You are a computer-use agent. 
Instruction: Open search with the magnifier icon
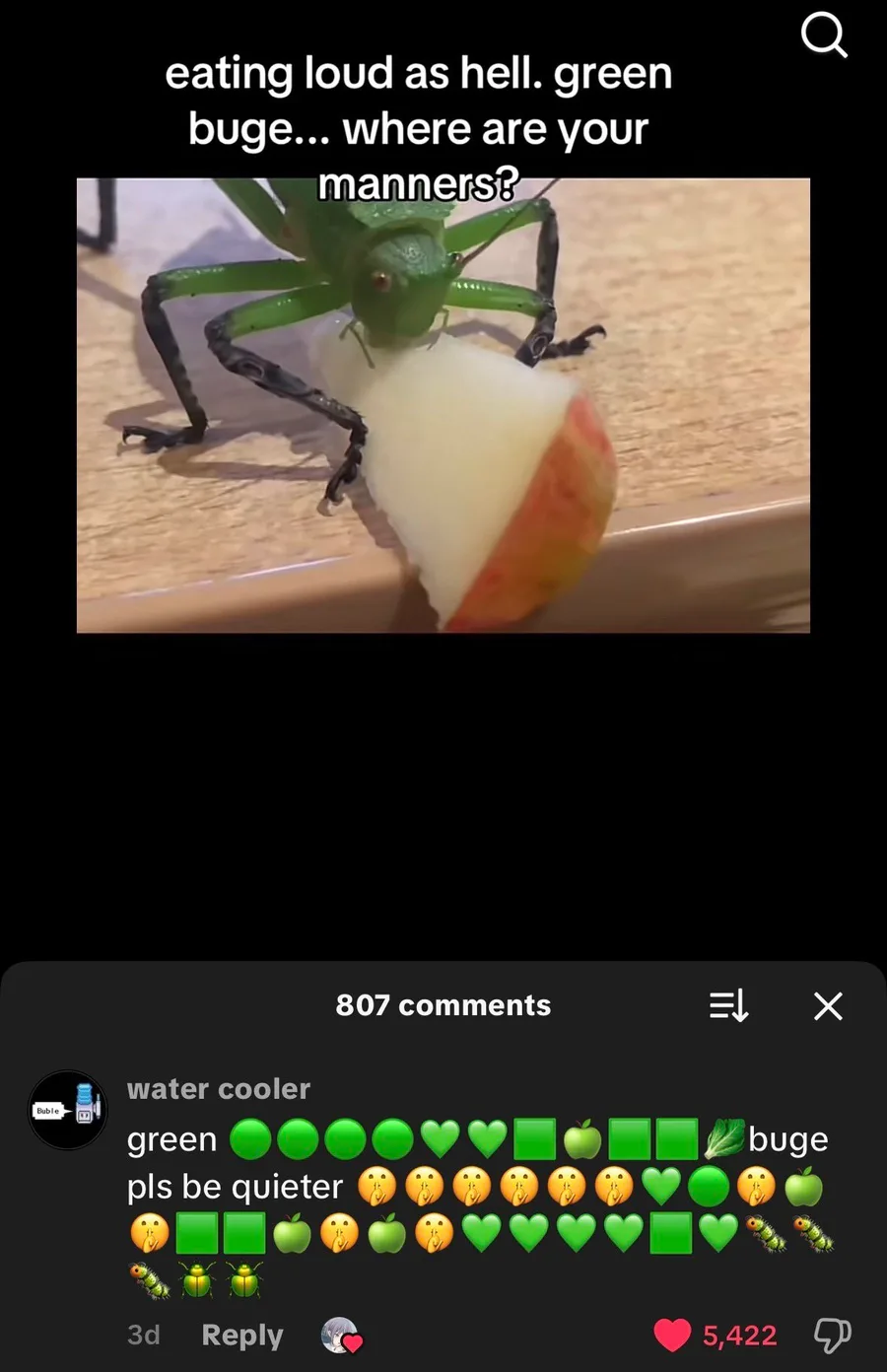[824, 36]
